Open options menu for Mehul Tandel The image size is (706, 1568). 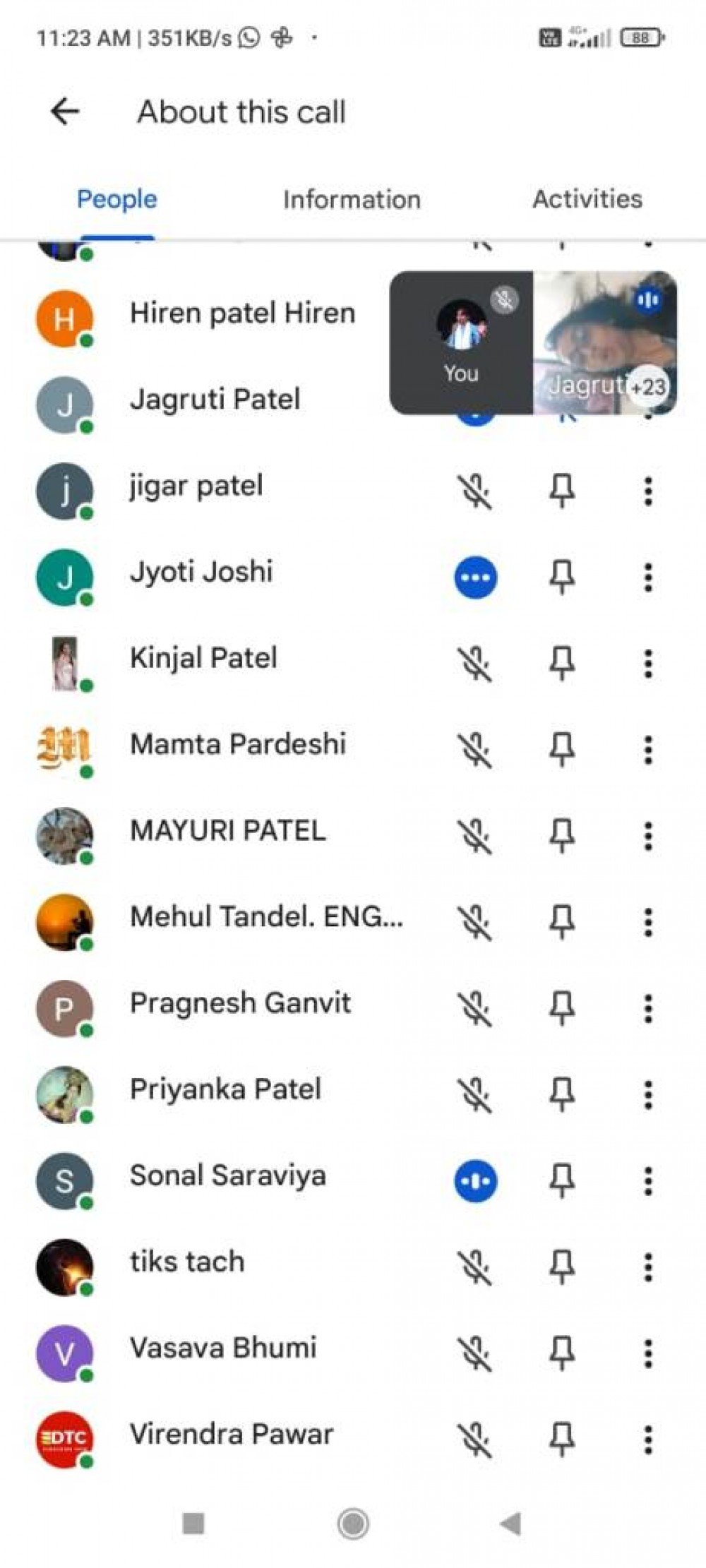(x=648, y=922)
